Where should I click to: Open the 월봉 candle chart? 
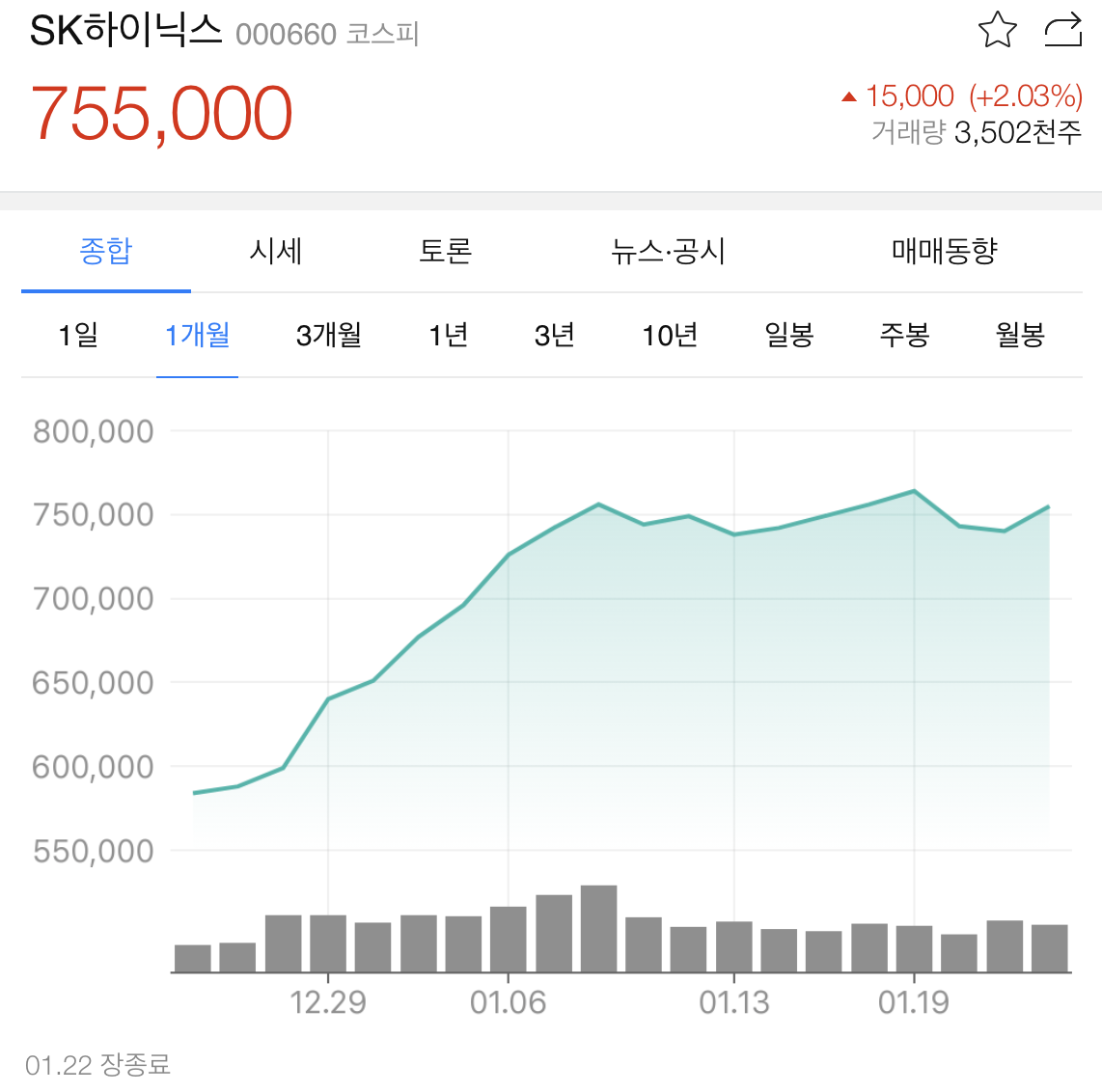(1020, 336)
